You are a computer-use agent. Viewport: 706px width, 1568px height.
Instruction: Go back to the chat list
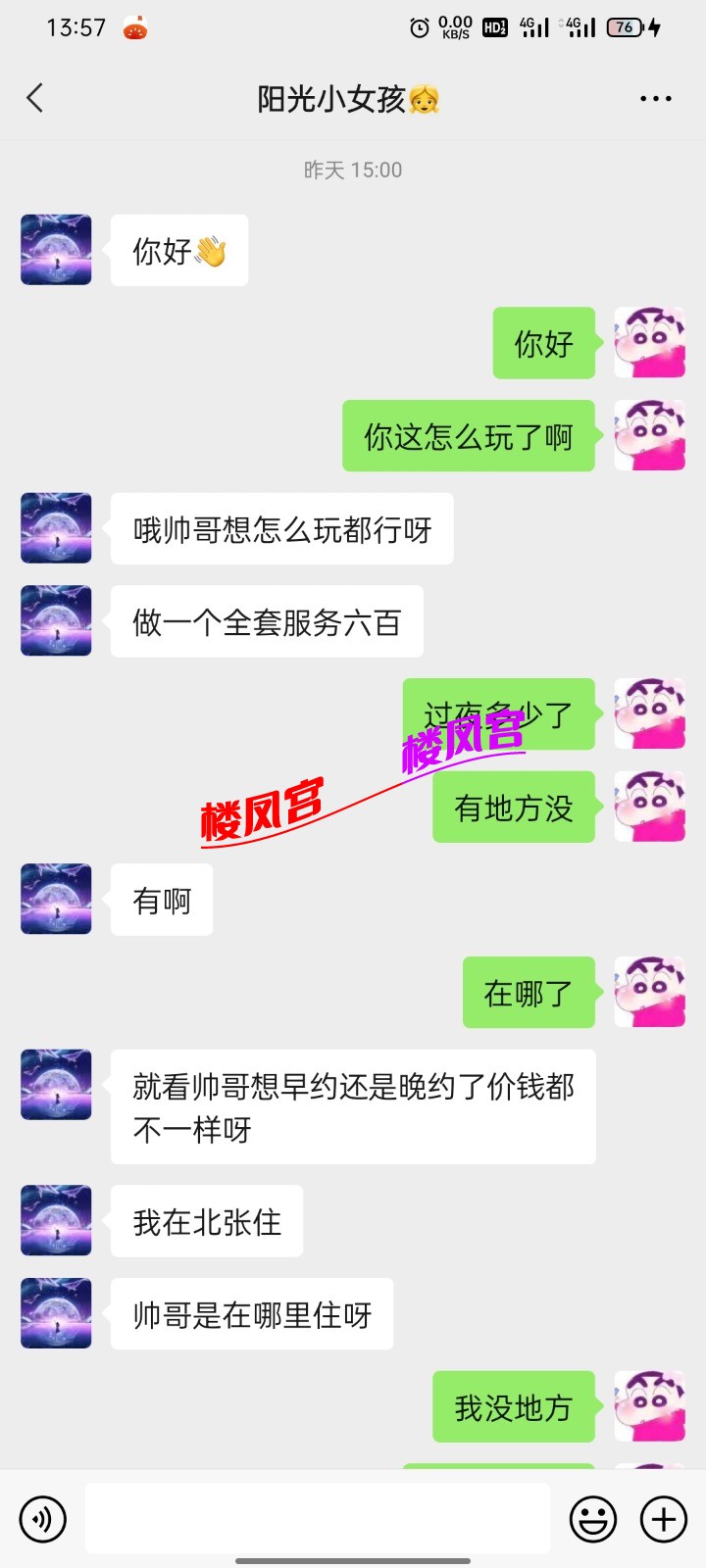click(35, 98)
